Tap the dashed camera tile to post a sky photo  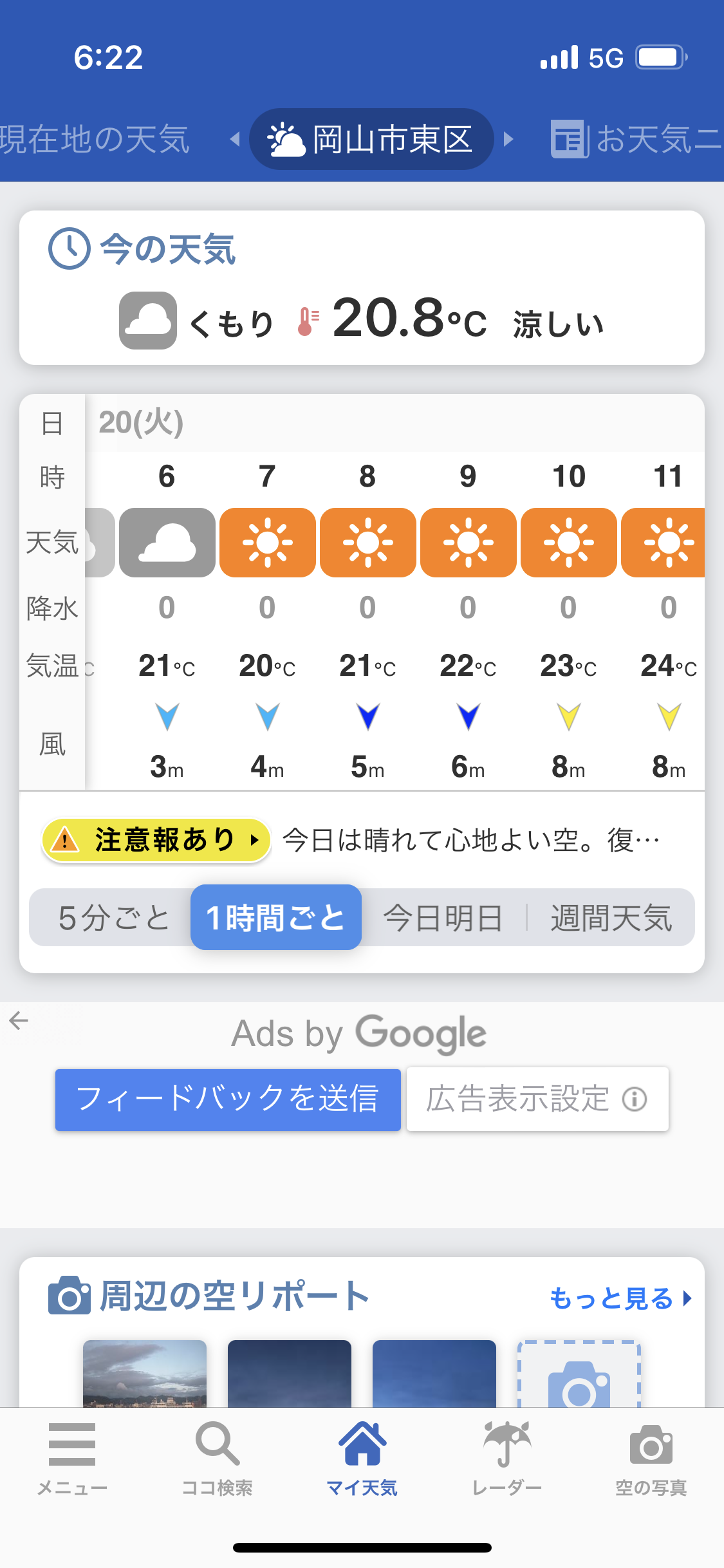579,1374
